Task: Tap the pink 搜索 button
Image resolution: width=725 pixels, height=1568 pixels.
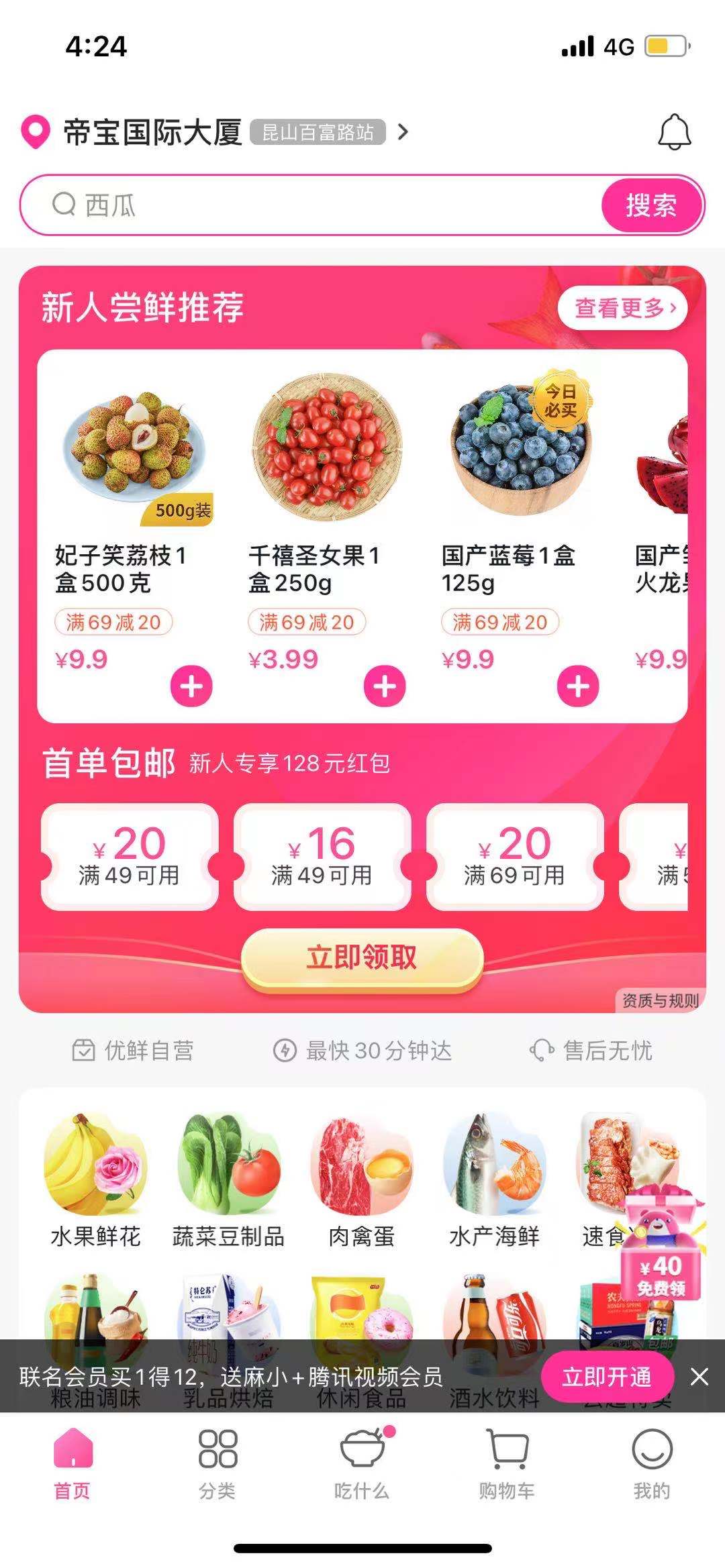Action: coord(651,205)
